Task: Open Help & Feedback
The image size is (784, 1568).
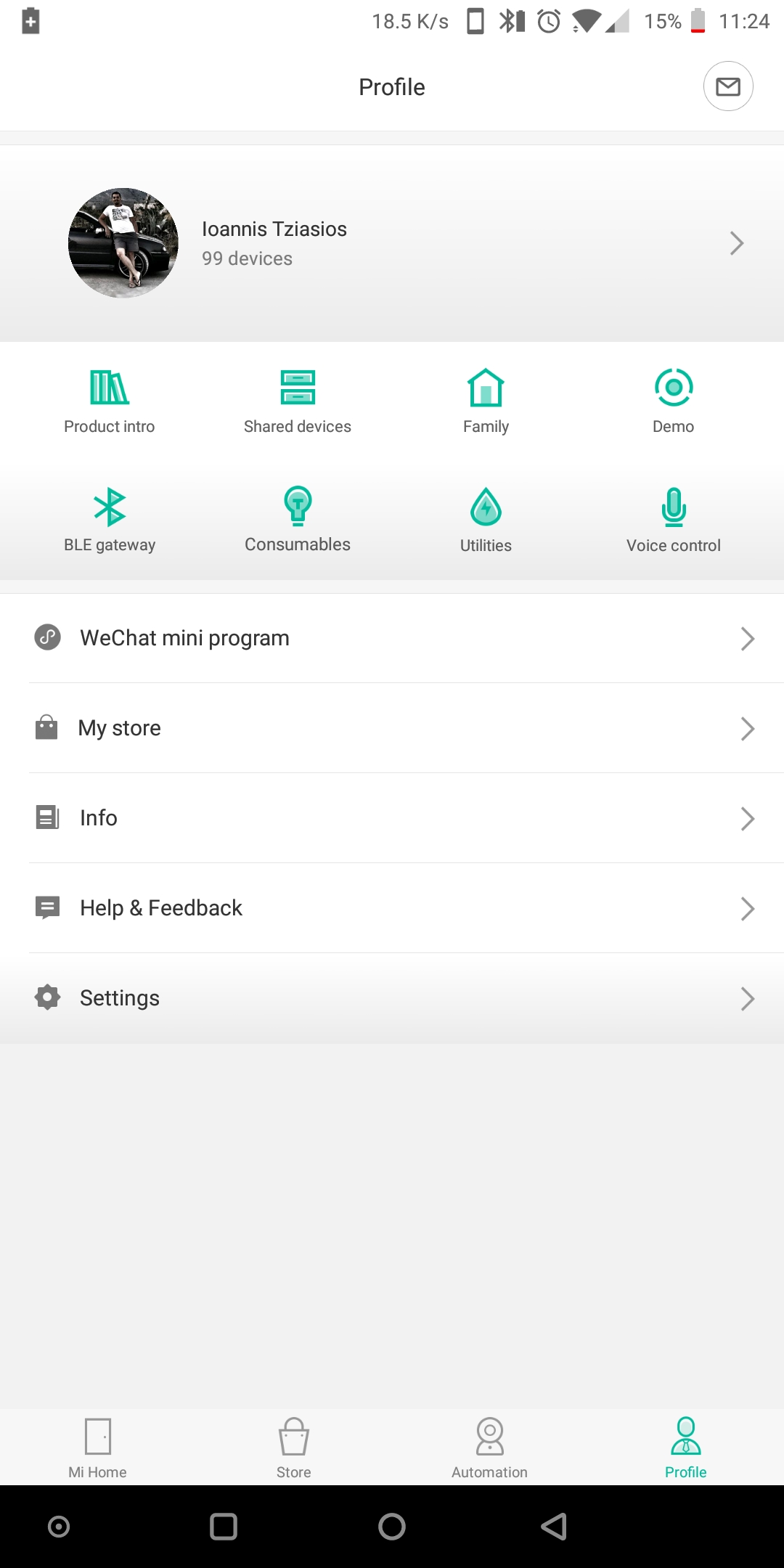Action: point(392,908)
